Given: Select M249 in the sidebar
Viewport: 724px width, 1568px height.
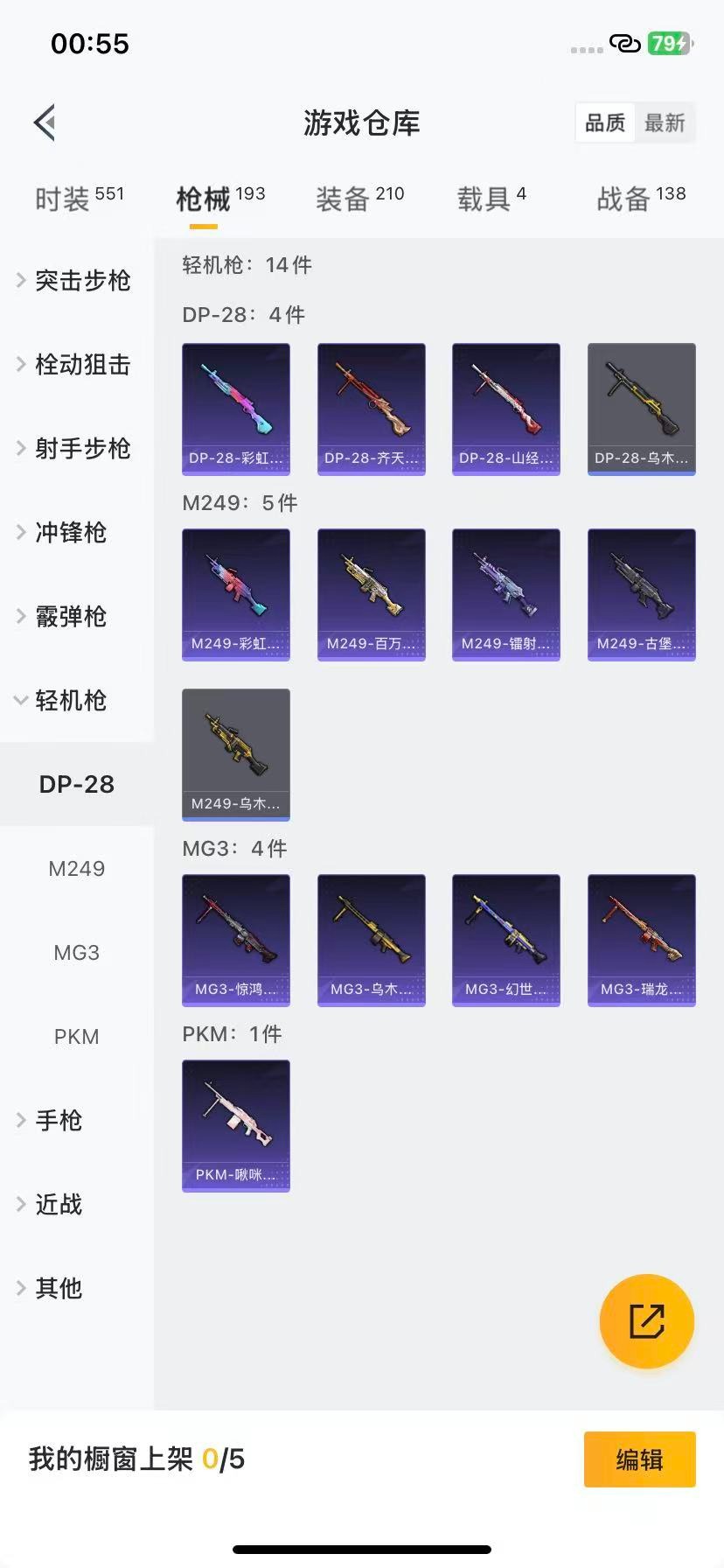Looking at the screenshot, I should pyautogui.click(x=77, y=869).
